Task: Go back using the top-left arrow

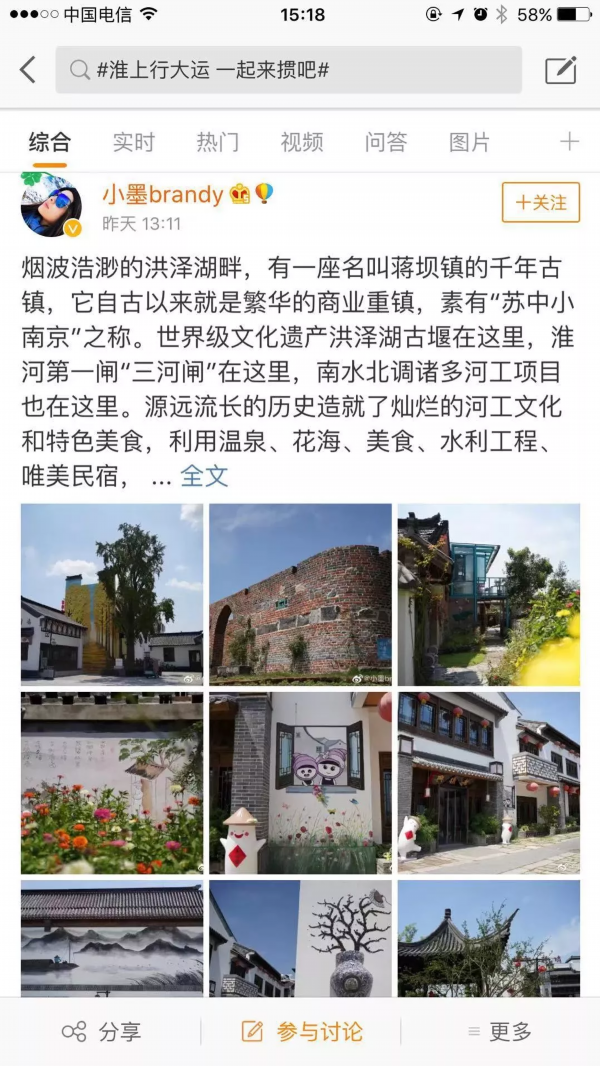Action: click(28, 70)
